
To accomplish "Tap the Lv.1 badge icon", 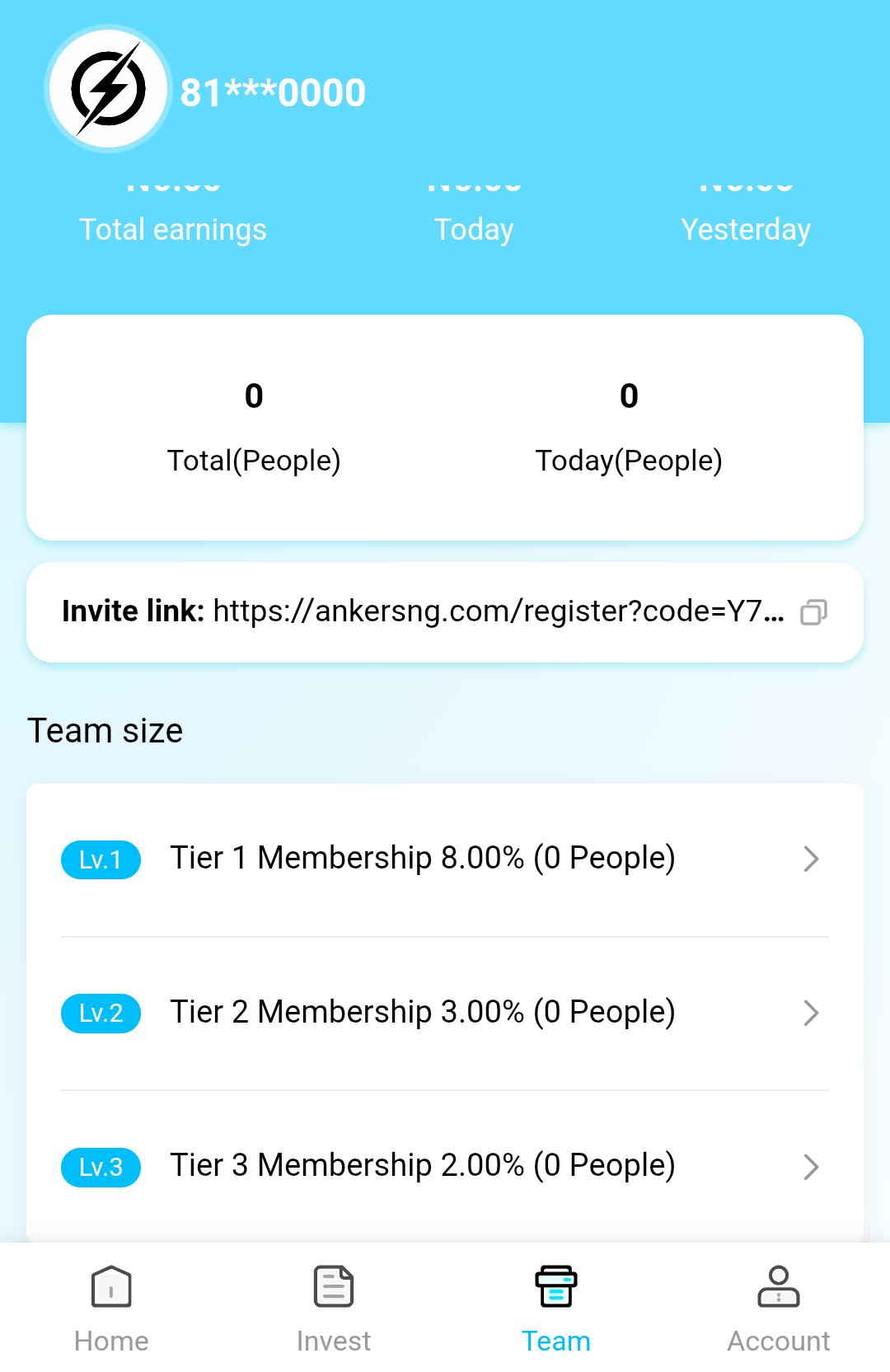I will click(100, 859).
